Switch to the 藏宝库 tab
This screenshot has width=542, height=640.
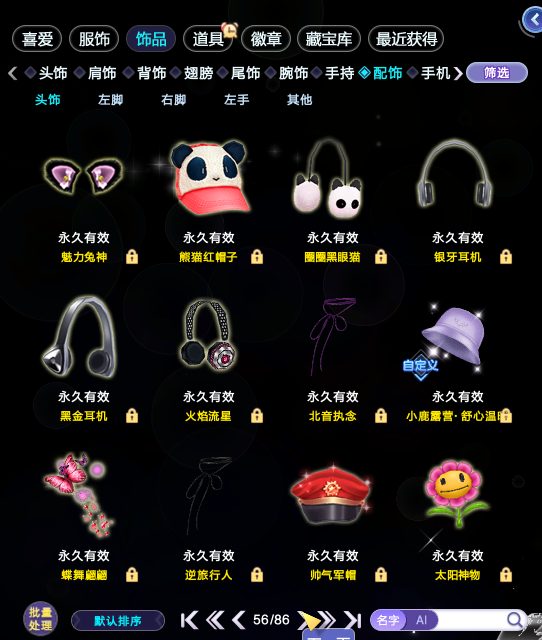click(x=329, y=39)
